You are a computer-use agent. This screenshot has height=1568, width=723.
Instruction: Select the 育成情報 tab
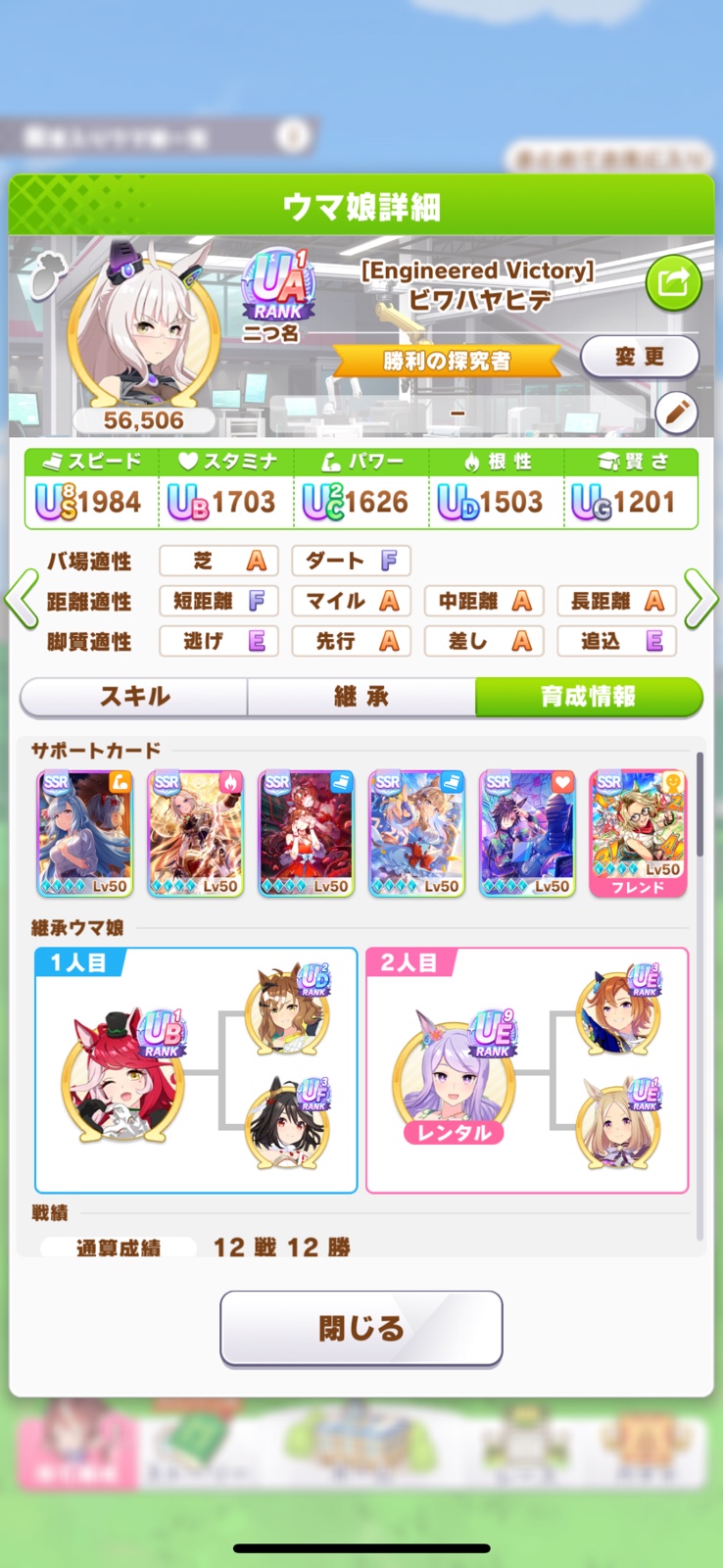(589, 697)
